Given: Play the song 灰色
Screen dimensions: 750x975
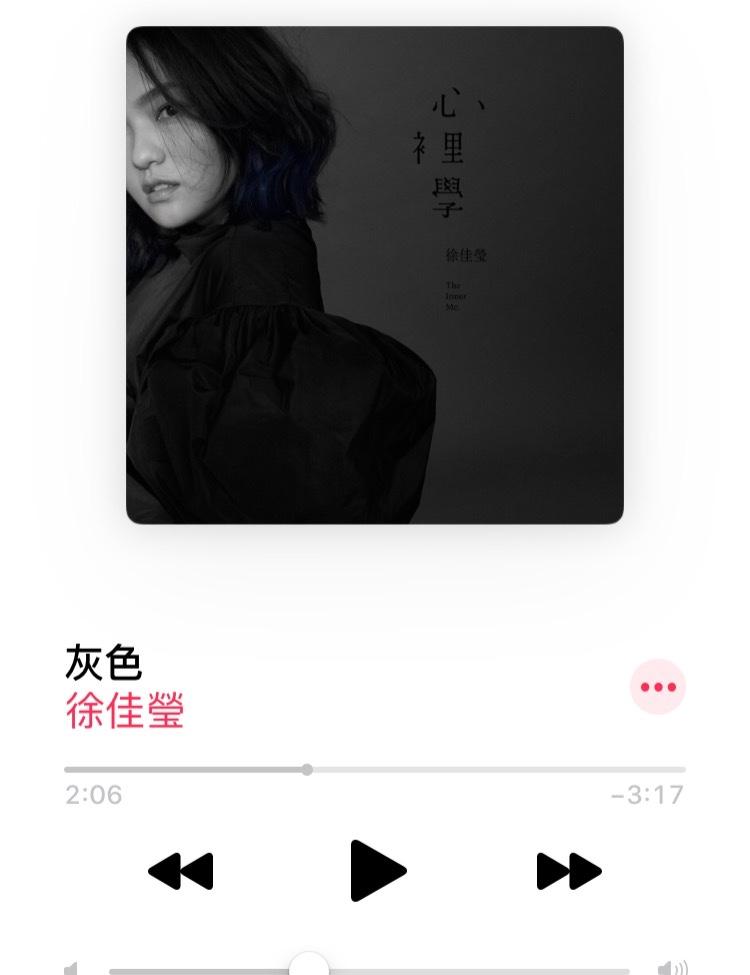Looking at the screenshot, I should (x=377, y=871).
